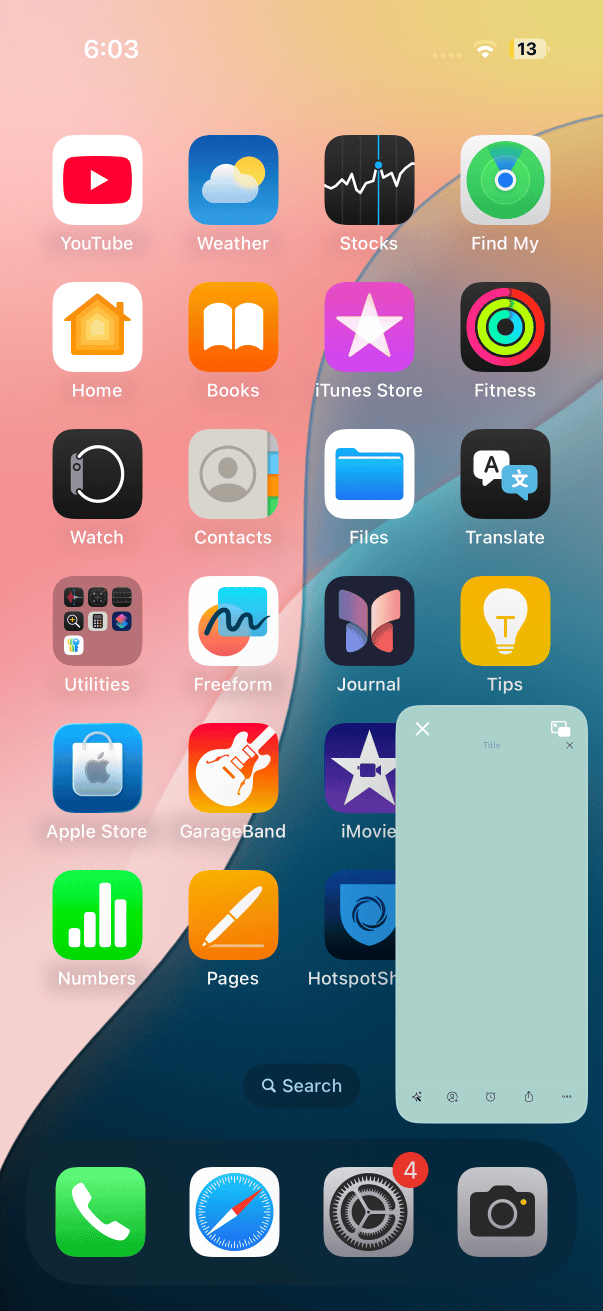
Task: Open the YouTube app
Action: point(97,180)
